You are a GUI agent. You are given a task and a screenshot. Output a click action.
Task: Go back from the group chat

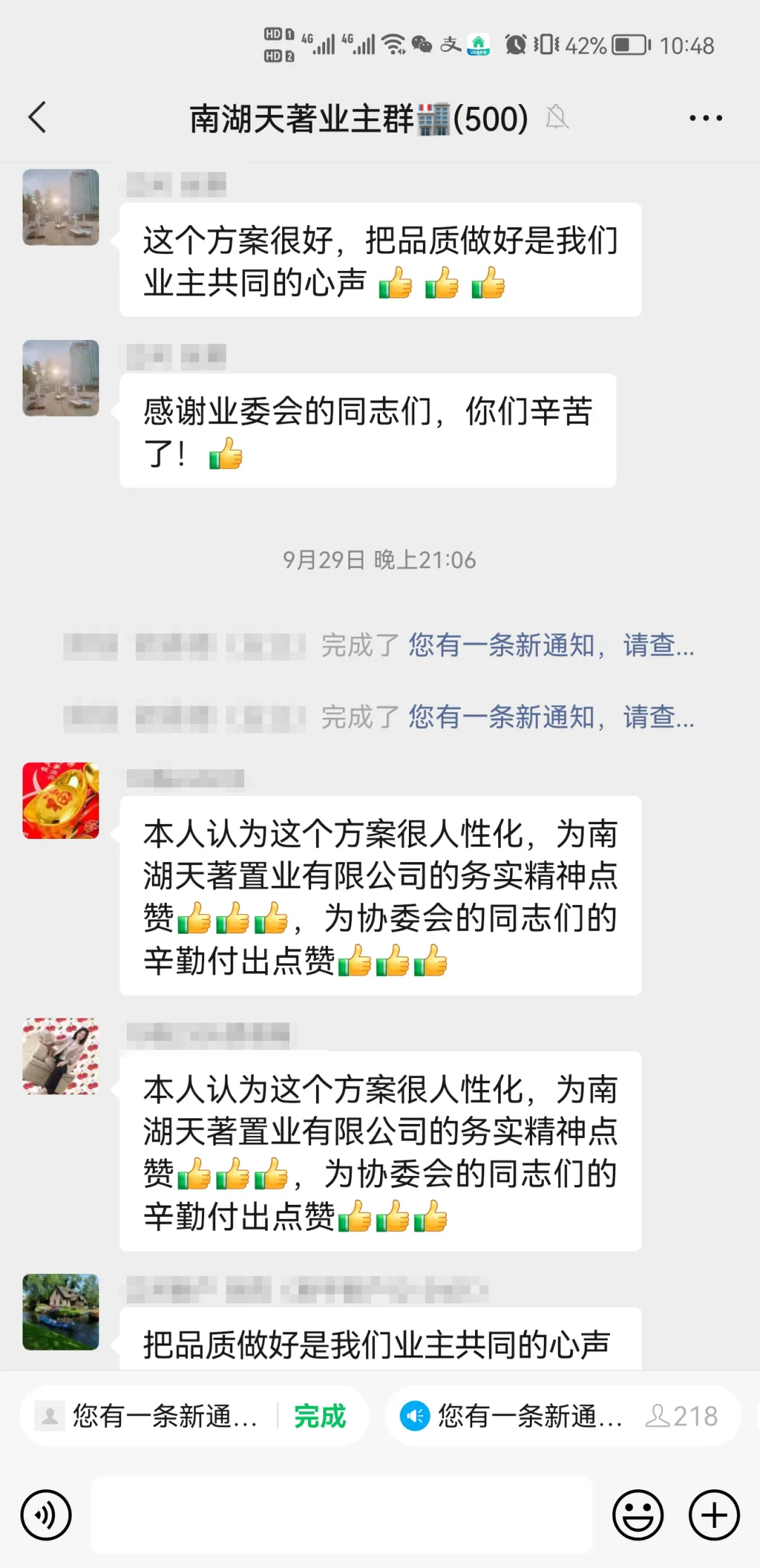tap(38, 118)
